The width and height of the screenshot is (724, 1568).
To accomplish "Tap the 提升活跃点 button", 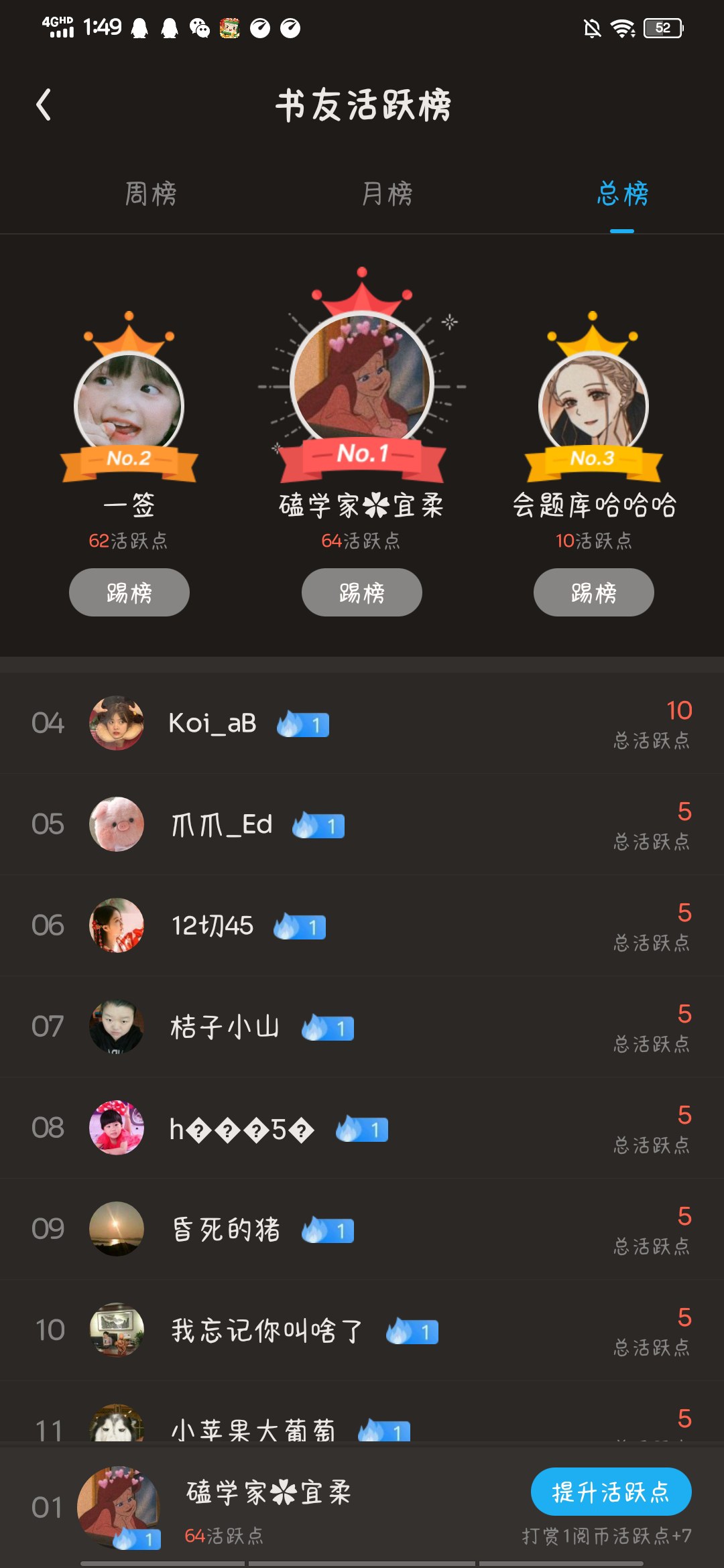I will (611, 1492).
